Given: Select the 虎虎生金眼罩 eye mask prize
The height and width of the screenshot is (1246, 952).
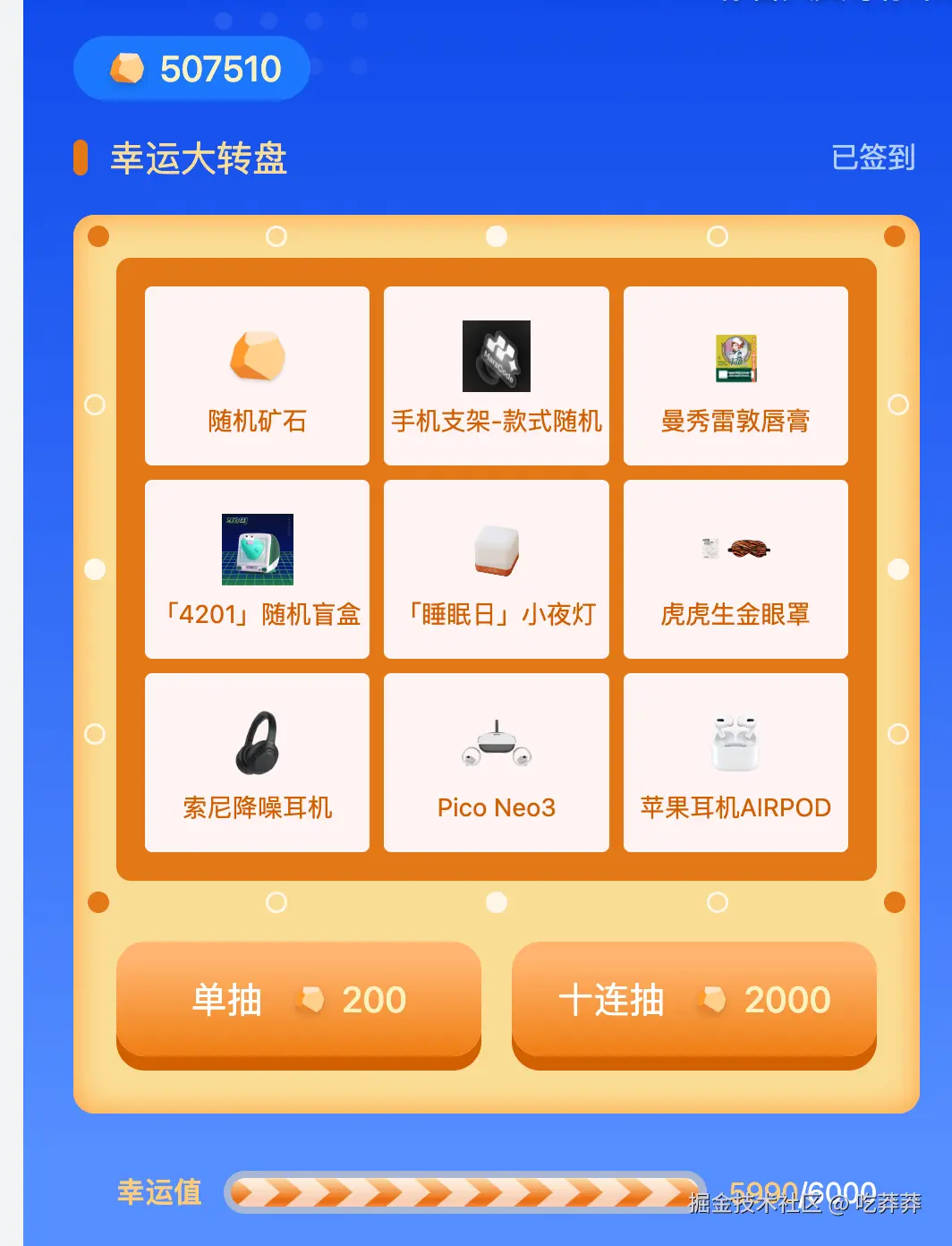Looking at the screenshot, I should click(x=735, y=549).
